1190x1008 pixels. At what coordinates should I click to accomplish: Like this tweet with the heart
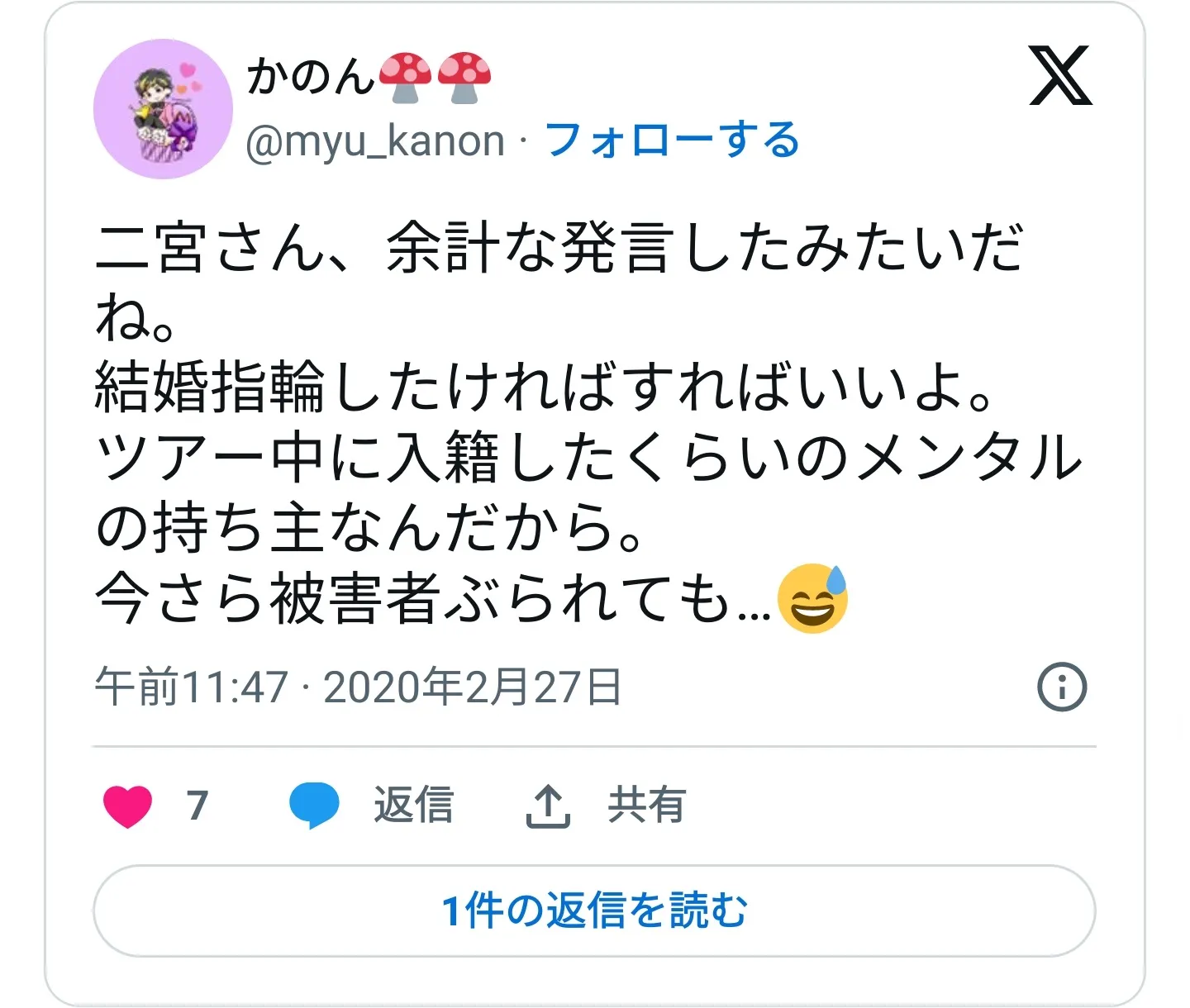point(128,806)
